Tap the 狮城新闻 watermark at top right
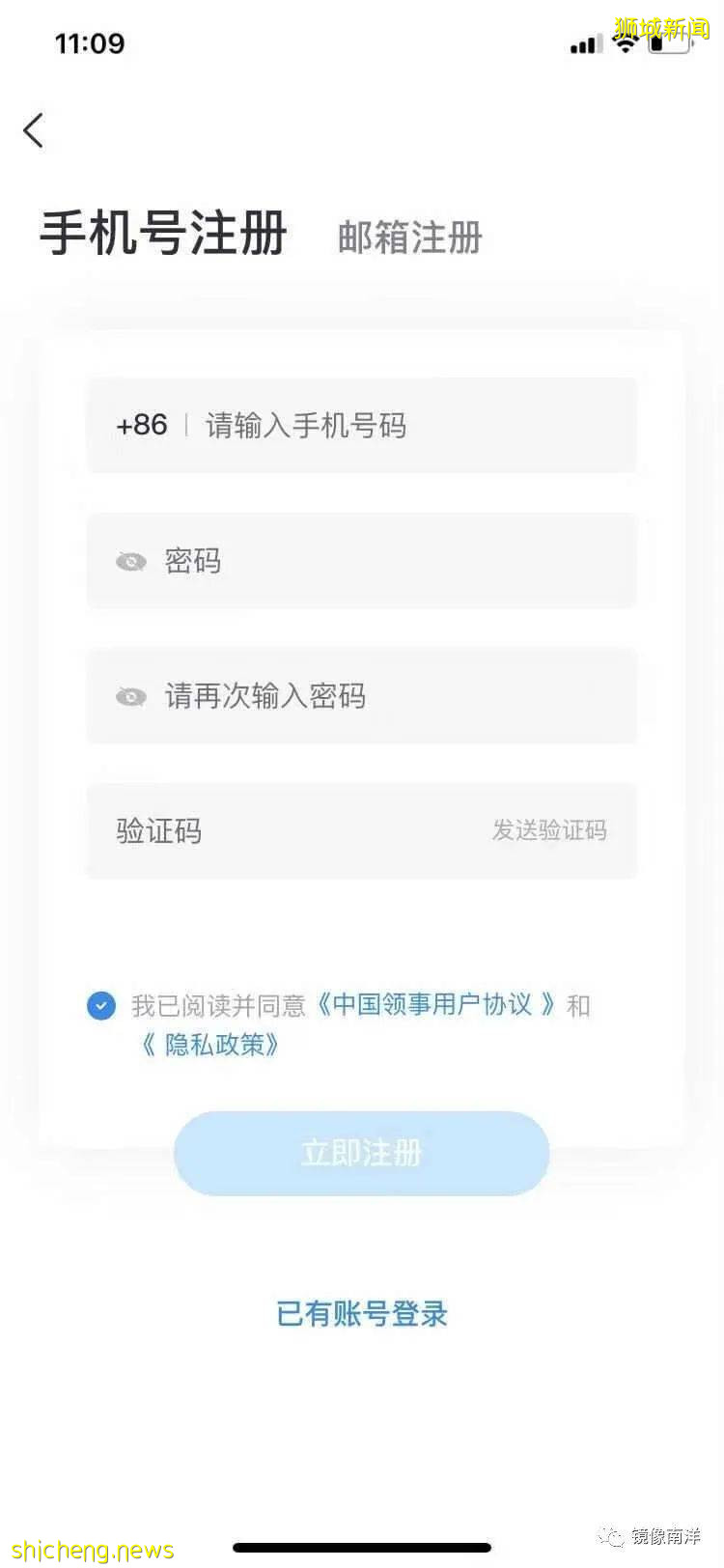The image size is (724, 1568). 661,26
